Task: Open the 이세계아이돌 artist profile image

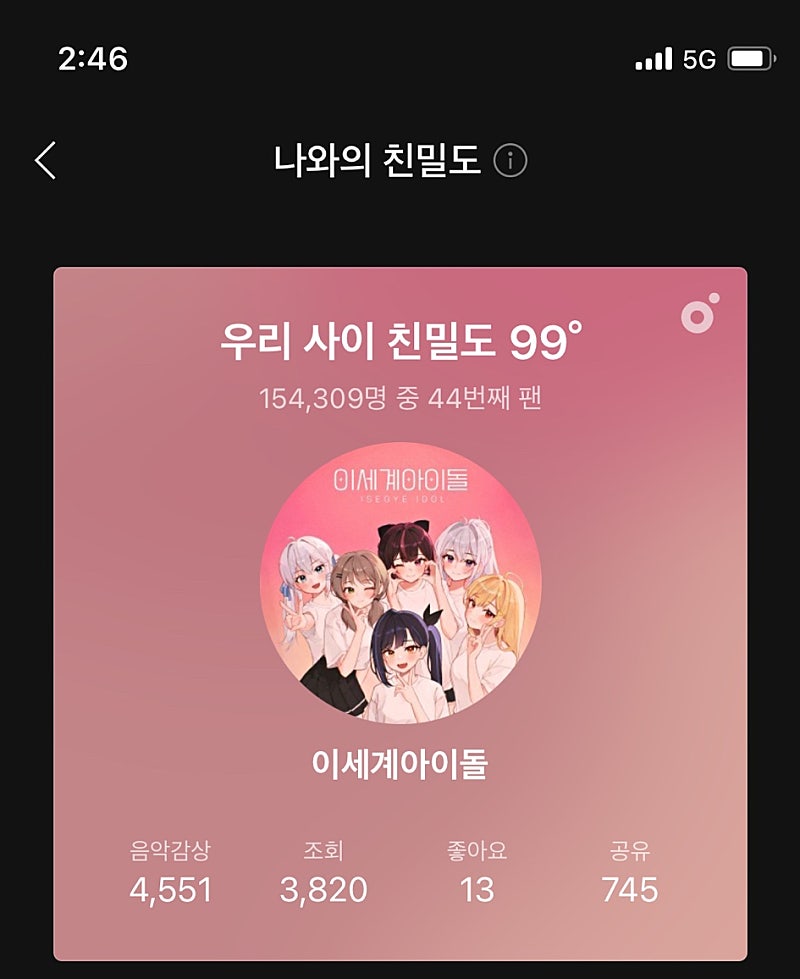Action: pyautogui.click(x=400, y=583)
